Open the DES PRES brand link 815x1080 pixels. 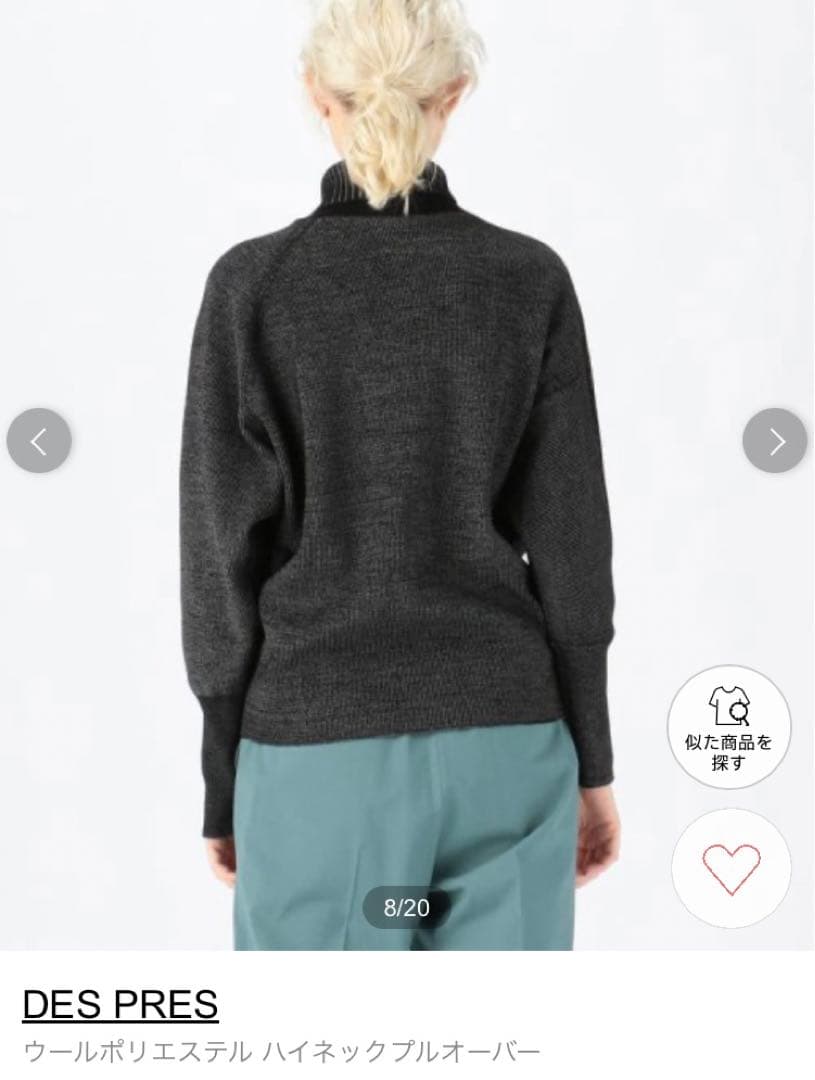(x=120, y=1004)
